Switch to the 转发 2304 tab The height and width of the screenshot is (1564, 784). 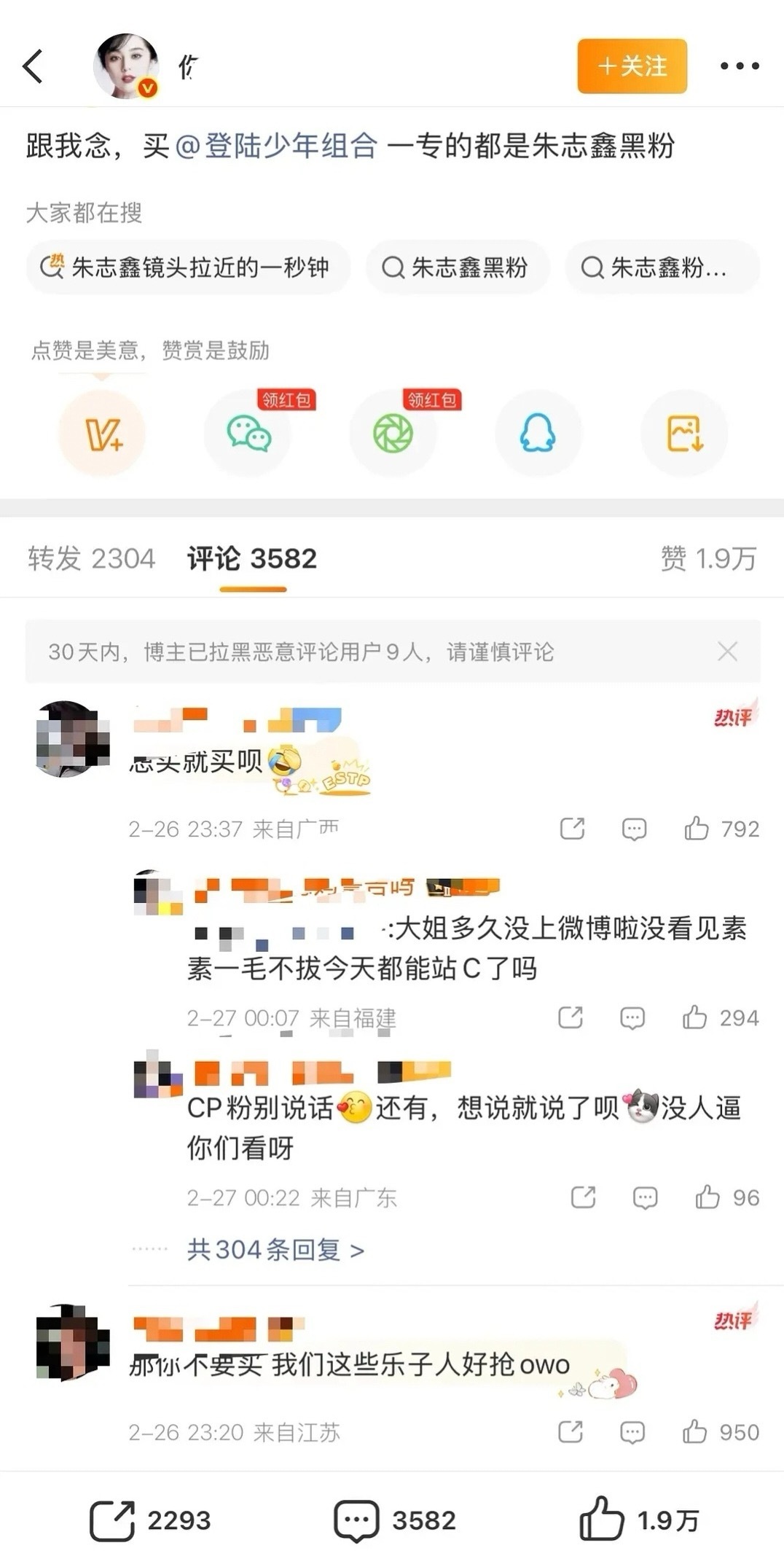[91, 558]
